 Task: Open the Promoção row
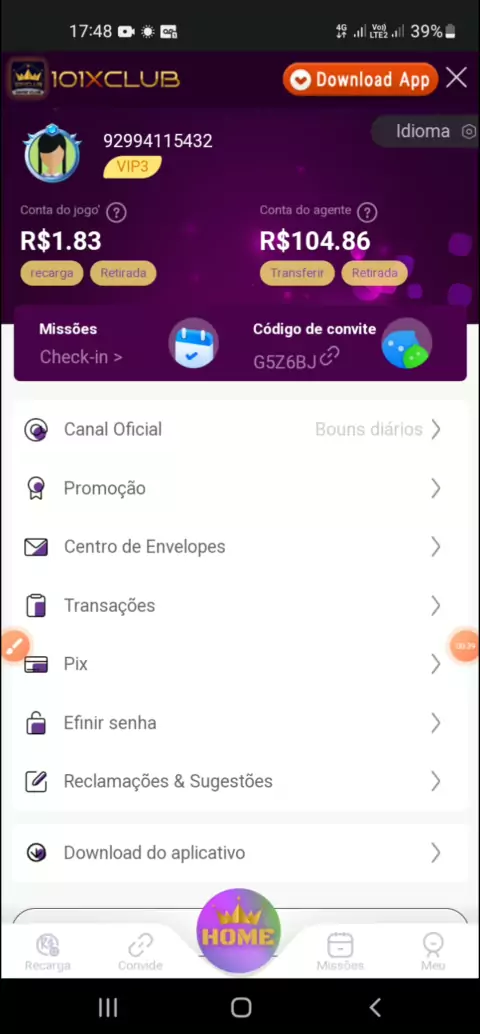pyautogui.click(x=240, y=489)
